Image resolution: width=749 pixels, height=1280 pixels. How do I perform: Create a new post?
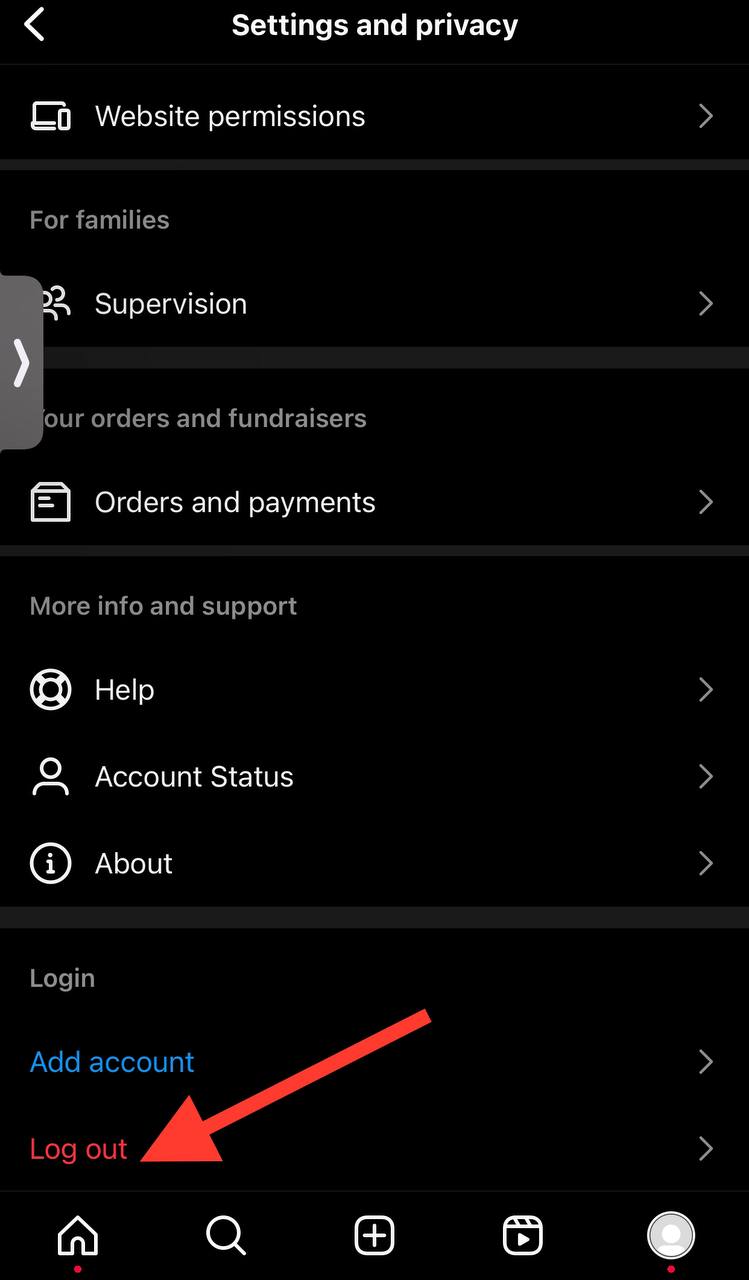[375, 1236]
